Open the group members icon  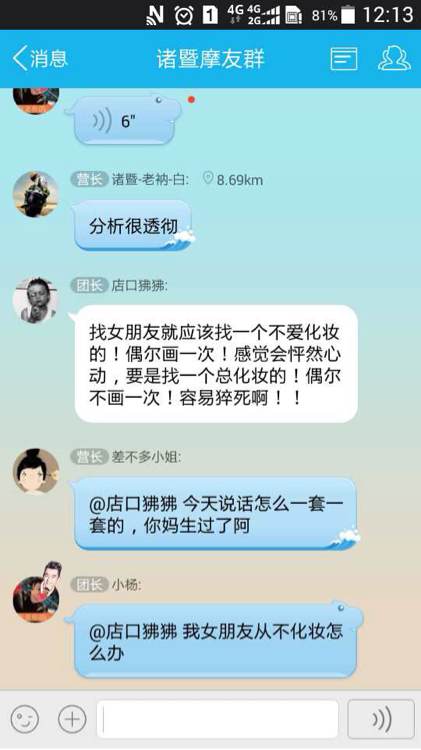[x=394, y=59]
